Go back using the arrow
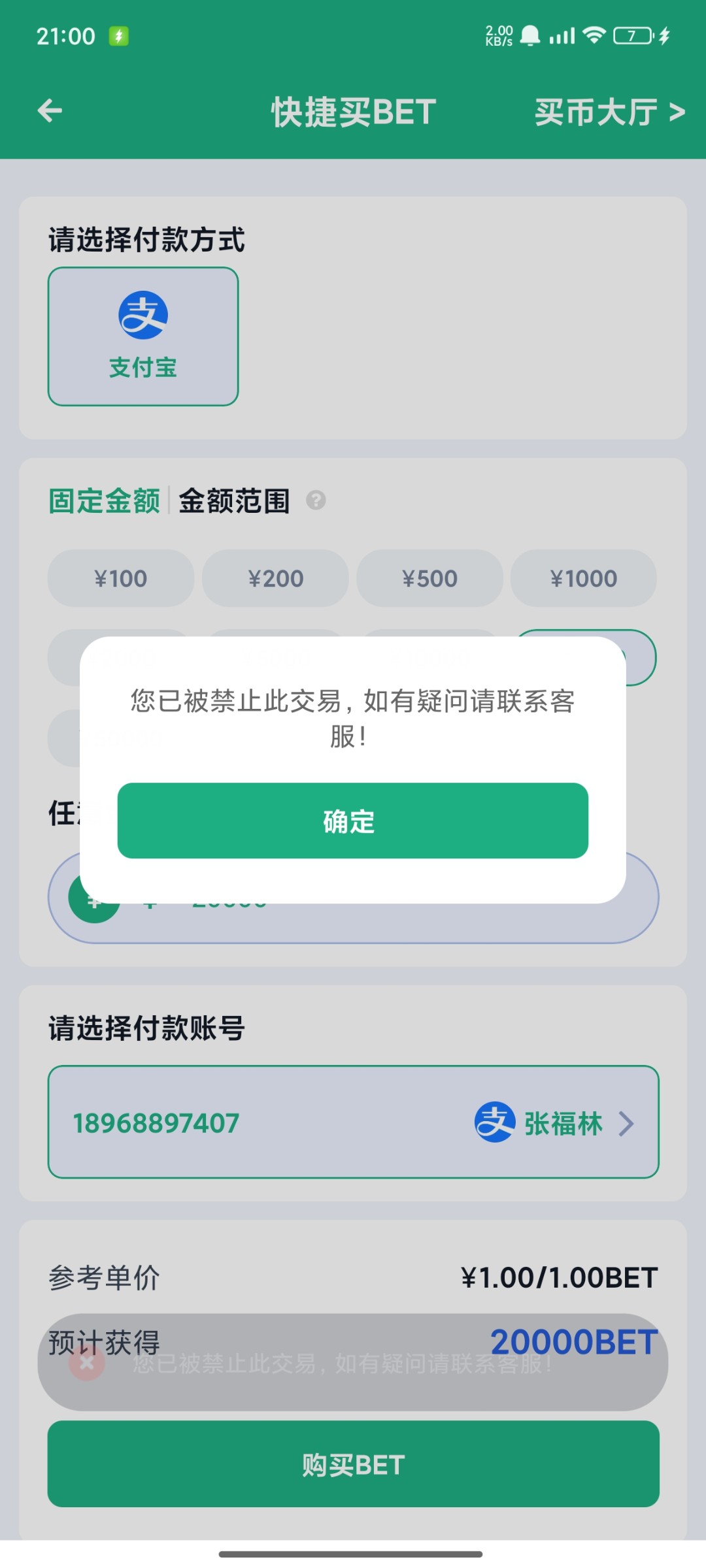This screenshot has height=1568, width=706. click(50, 110)
